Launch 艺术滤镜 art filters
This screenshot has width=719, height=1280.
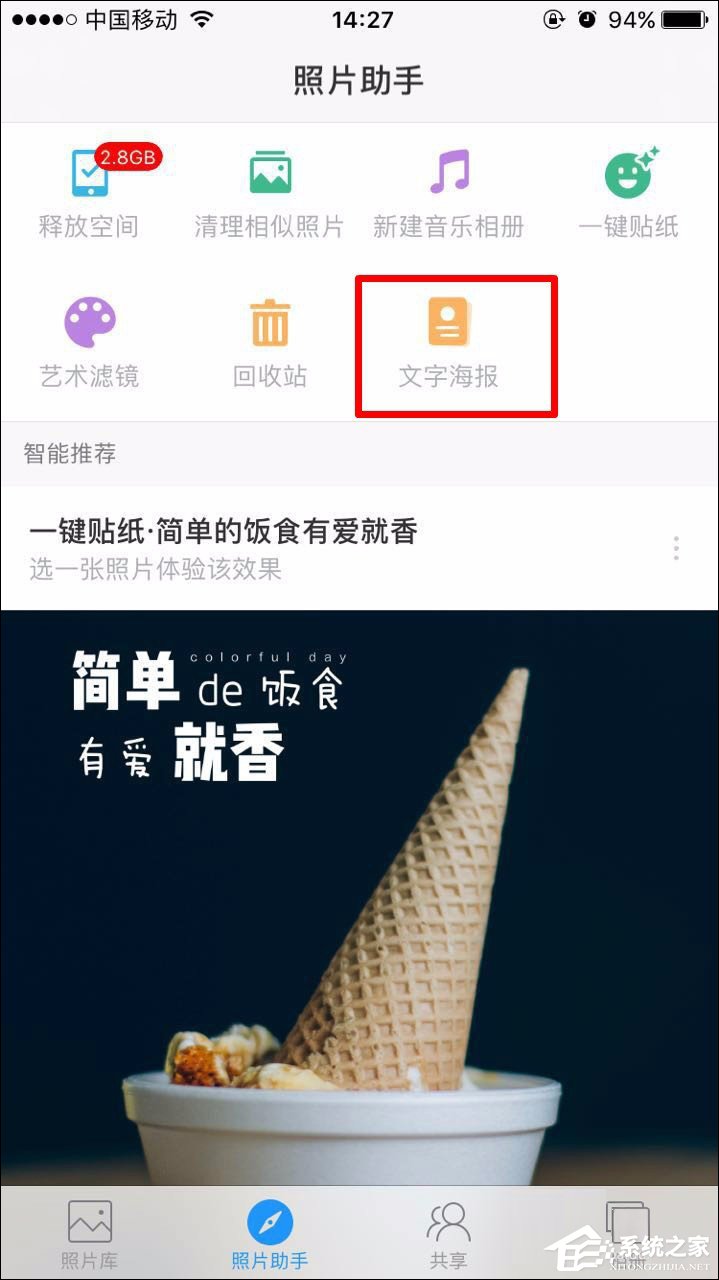pos(89,343)
